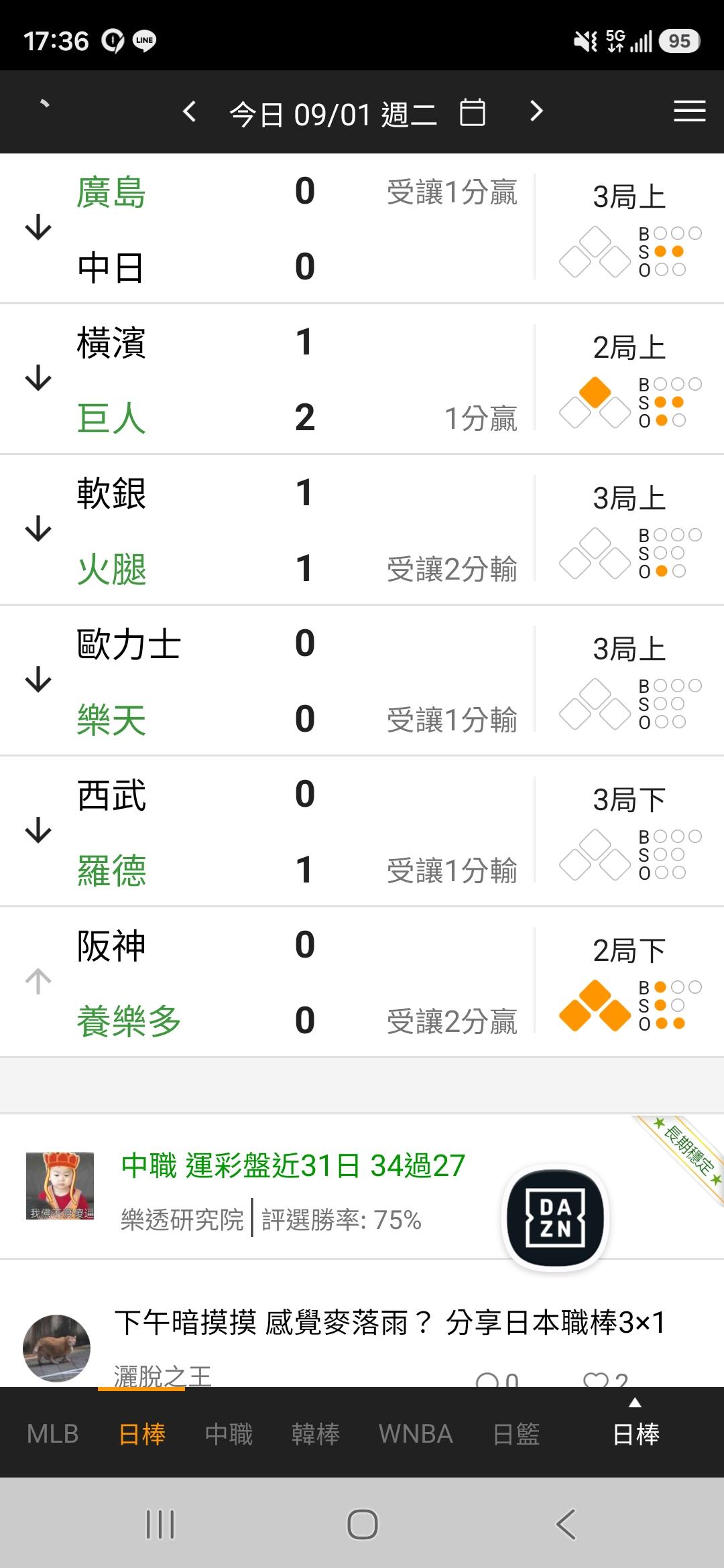Switch to the MLB tab
This screenshot has width=724, height=1568.
tap(53, 1434)
